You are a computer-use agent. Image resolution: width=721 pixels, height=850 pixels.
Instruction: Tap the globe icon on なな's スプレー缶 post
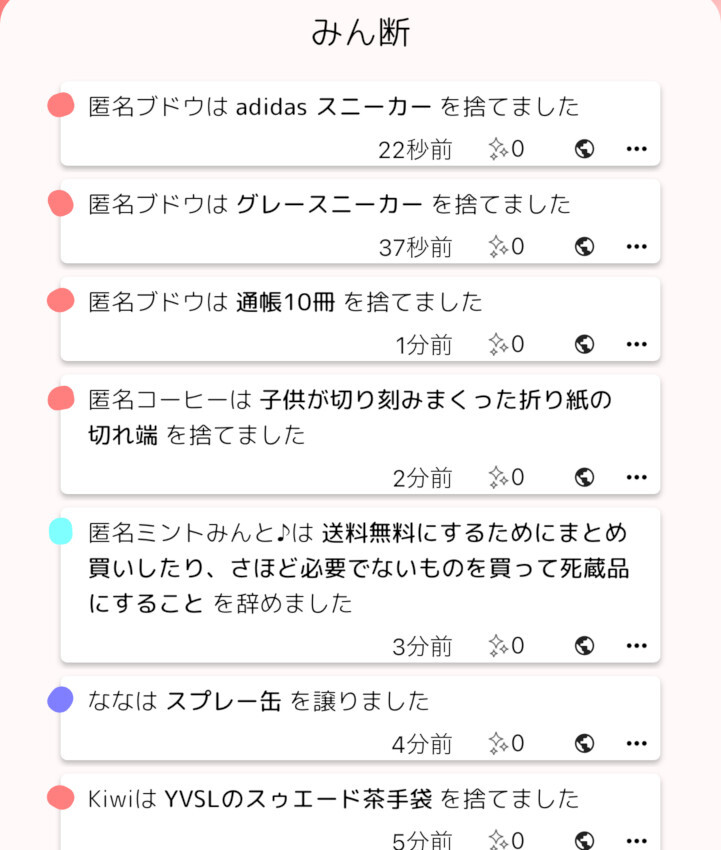click(585, 744)
